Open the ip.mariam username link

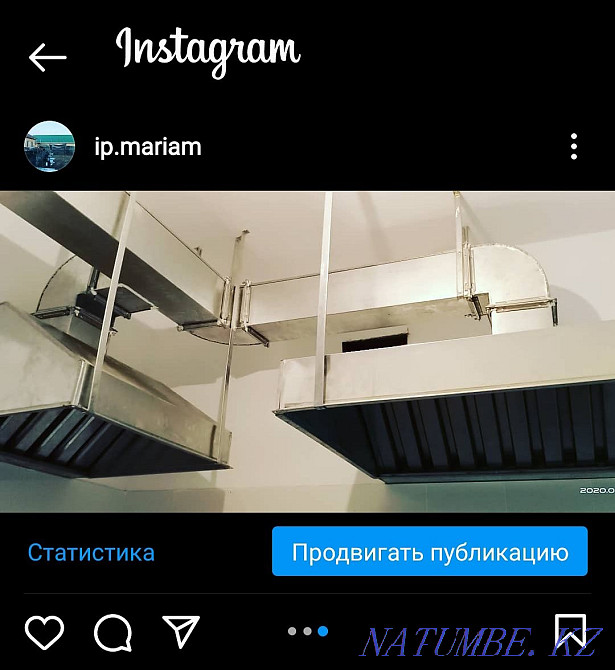tap(147, 147)
